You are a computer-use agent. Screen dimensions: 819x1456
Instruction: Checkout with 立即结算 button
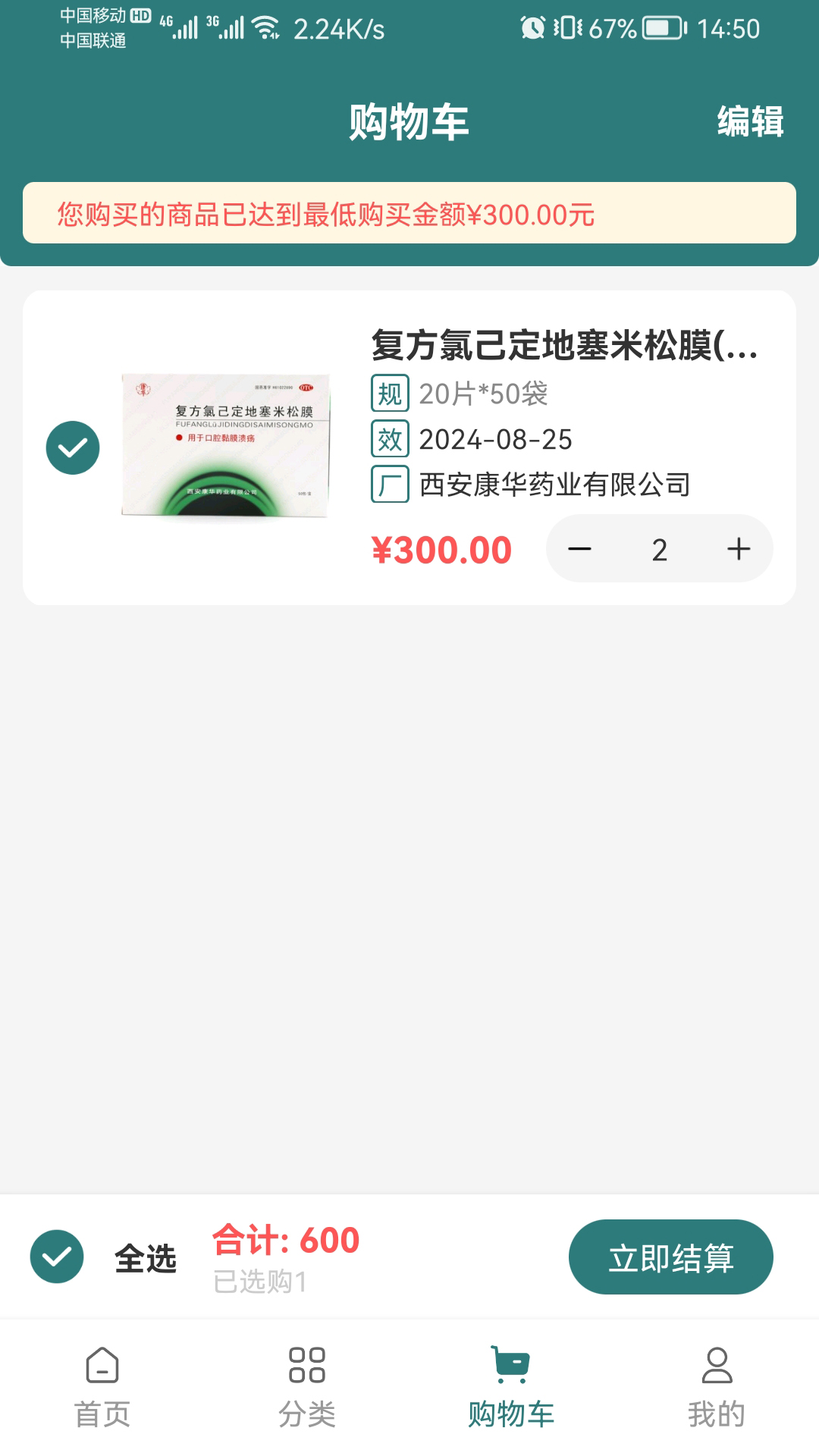(x=670, y=1257)
